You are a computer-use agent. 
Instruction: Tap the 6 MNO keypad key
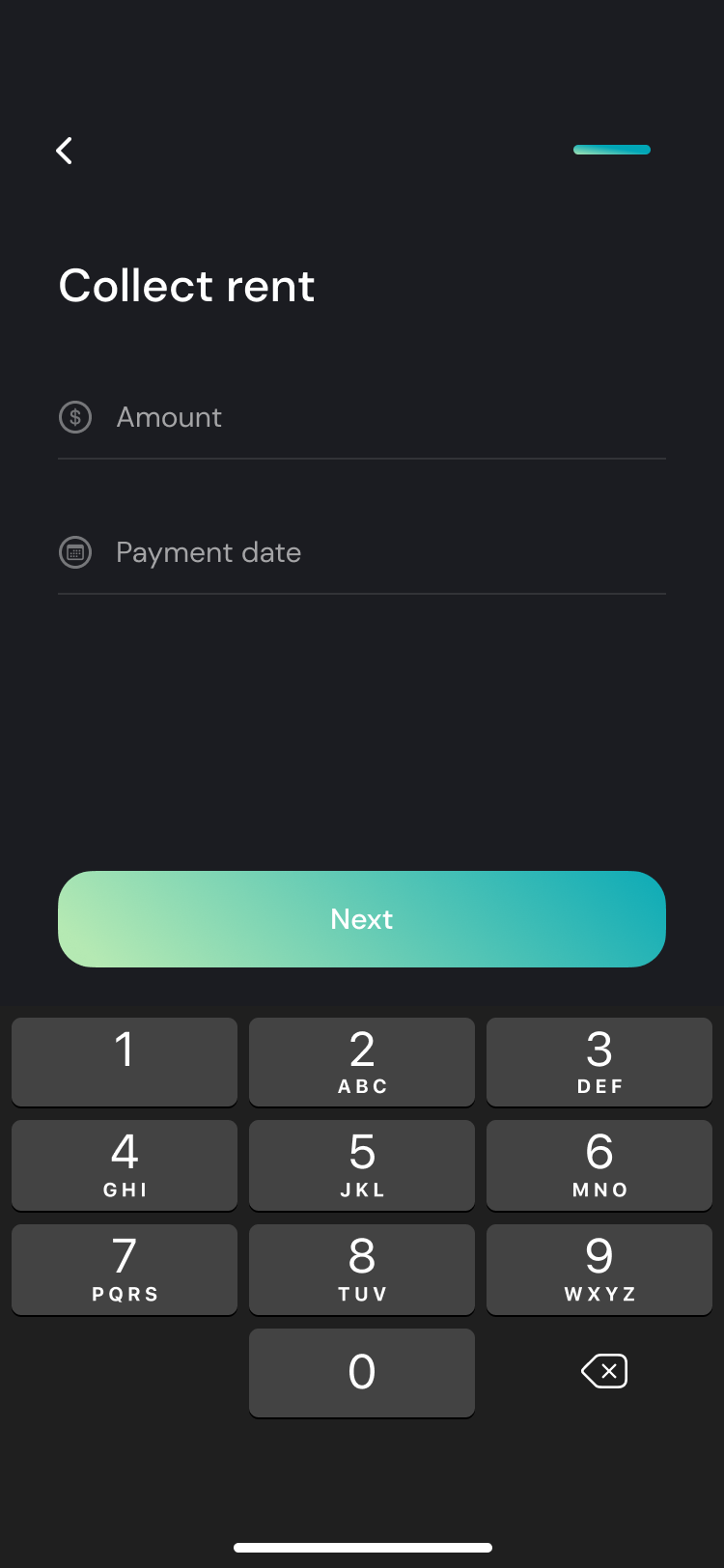click(x=599, y=1164)
